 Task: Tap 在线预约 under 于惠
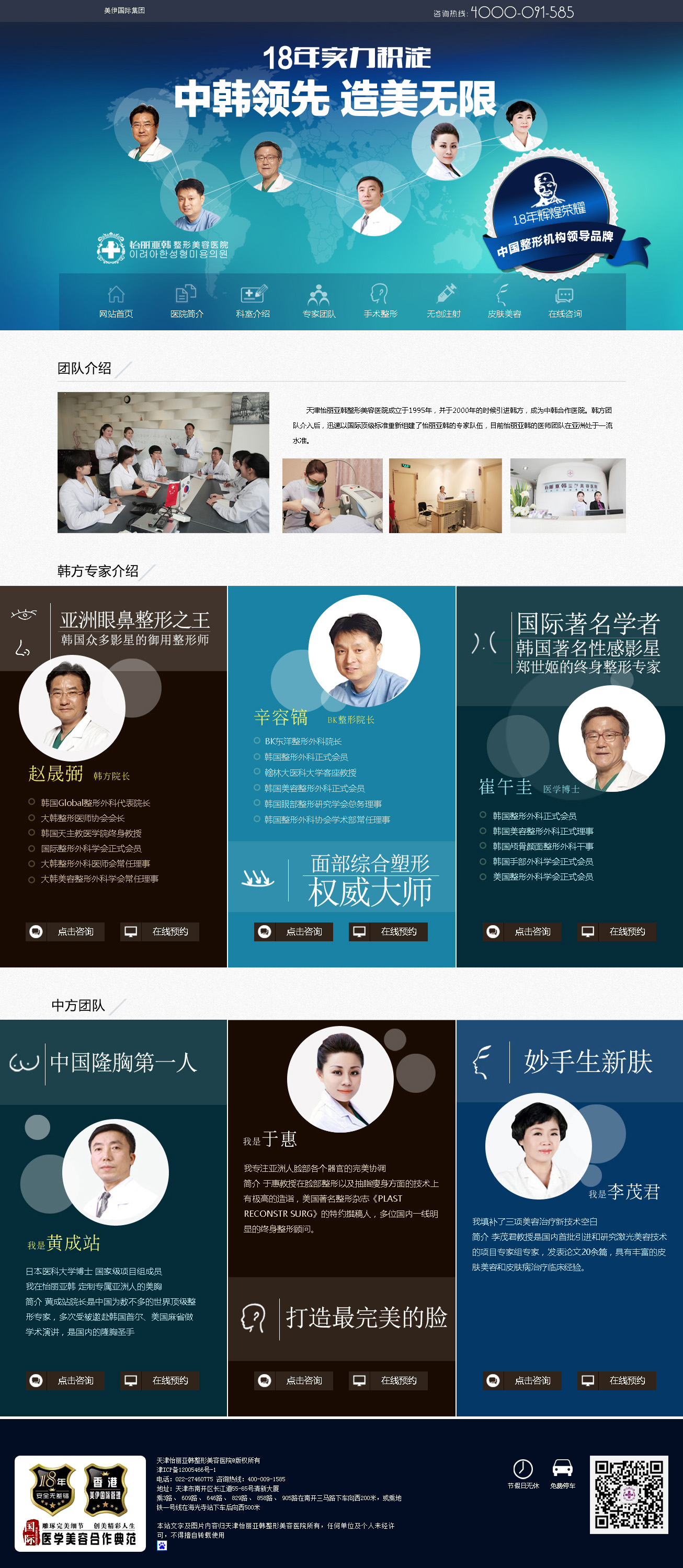388,1380
